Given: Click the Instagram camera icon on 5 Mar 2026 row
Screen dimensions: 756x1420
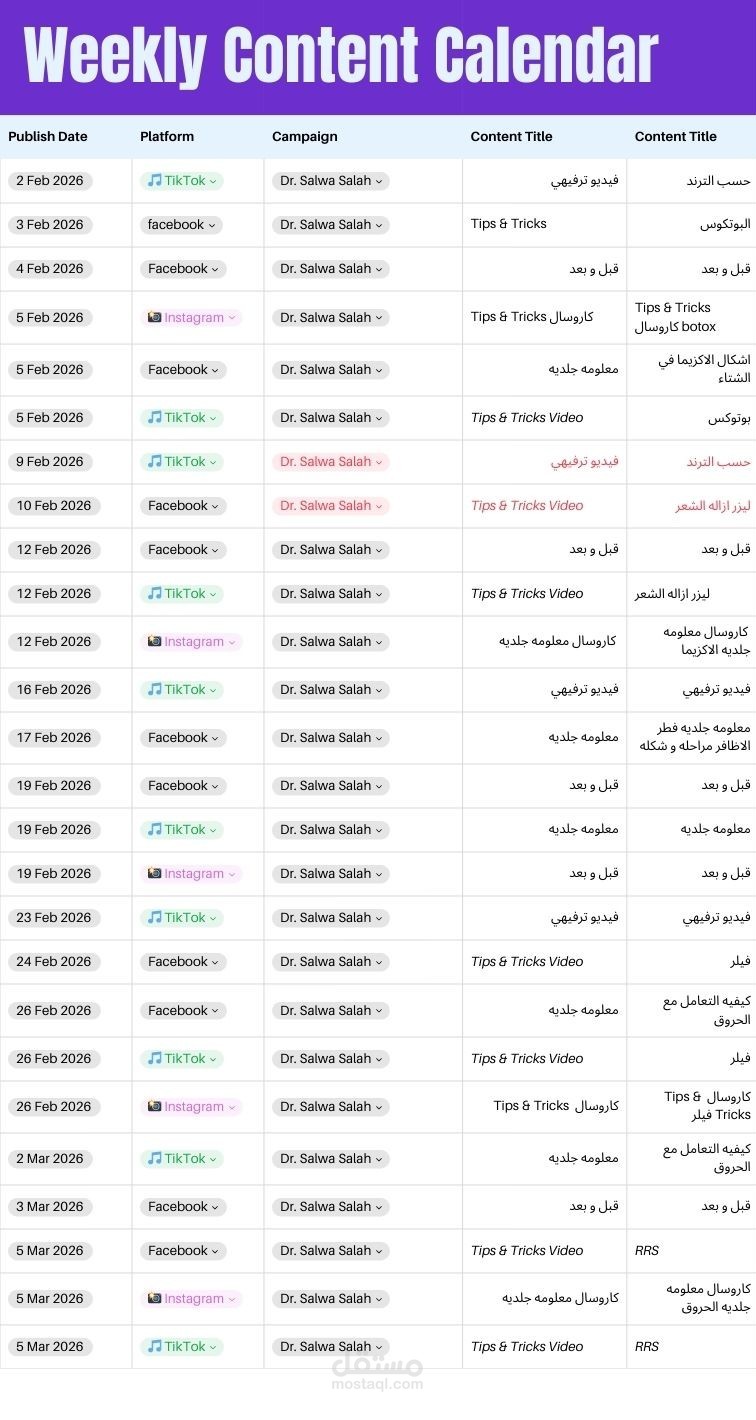Looking at the screenshot, I should [154, 1298].
